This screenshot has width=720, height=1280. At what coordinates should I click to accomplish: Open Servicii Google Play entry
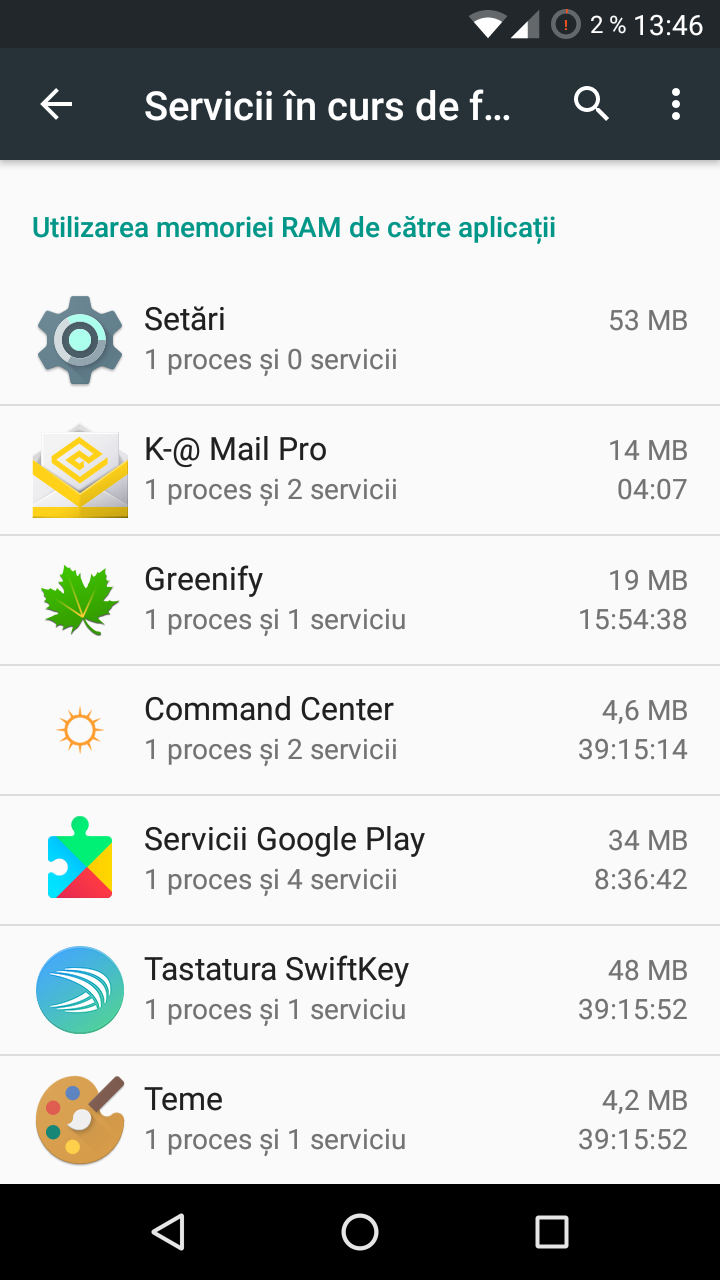coord(360,860)
